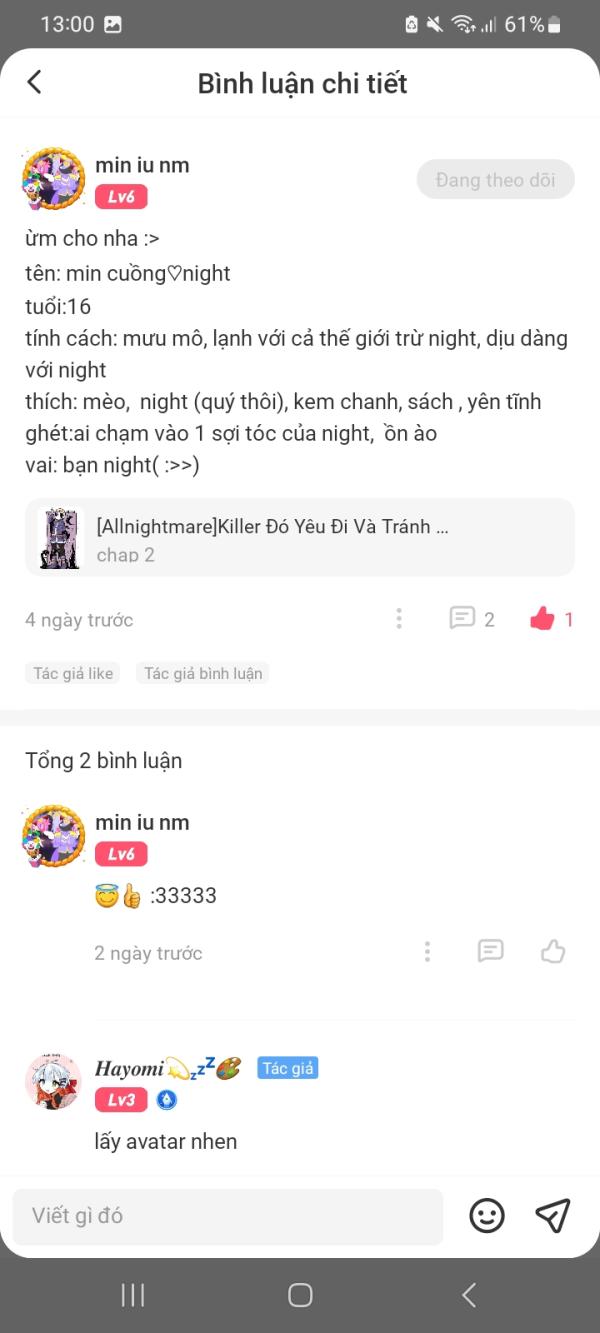
Task: Like the :33333 reply
Action: (x=553, y=952)
